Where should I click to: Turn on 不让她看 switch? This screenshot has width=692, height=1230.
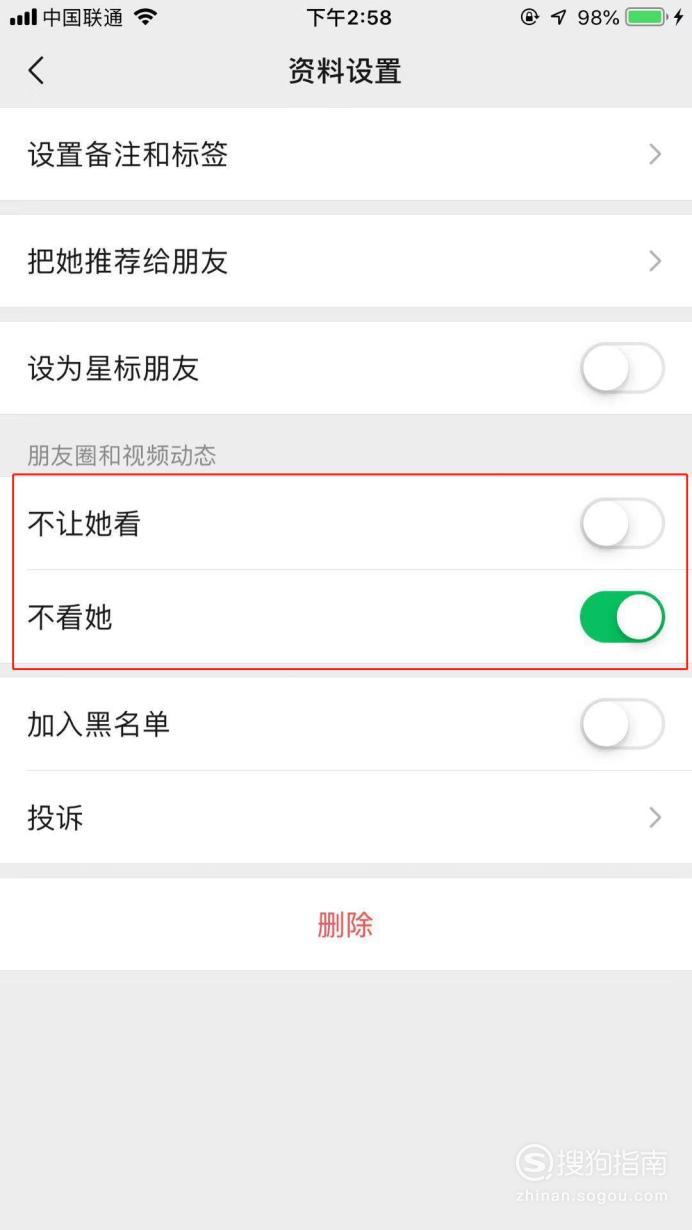pyautogui.click(x=622, y=523)
